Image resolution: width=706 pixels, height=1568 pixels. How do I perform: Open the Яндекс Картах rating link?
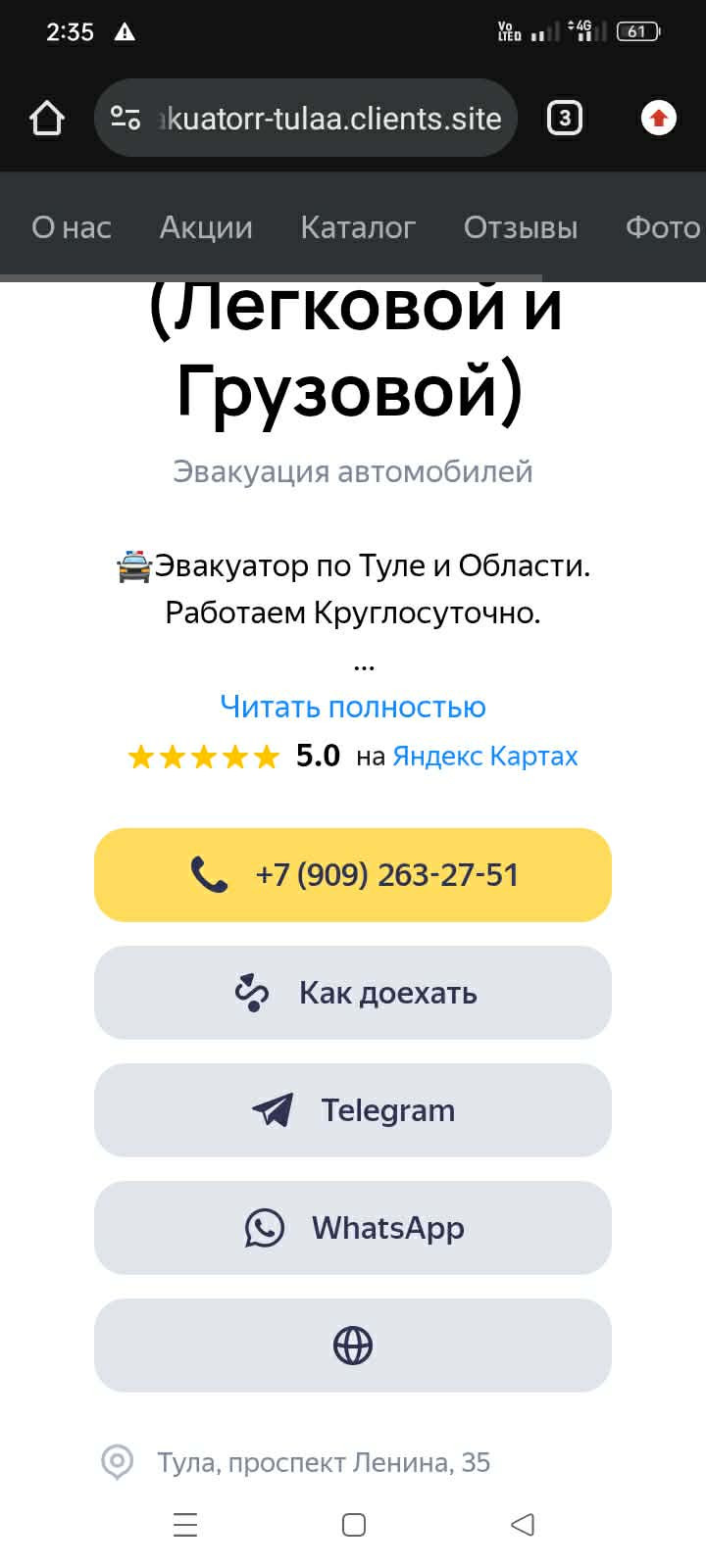click(x=485, y=757)
